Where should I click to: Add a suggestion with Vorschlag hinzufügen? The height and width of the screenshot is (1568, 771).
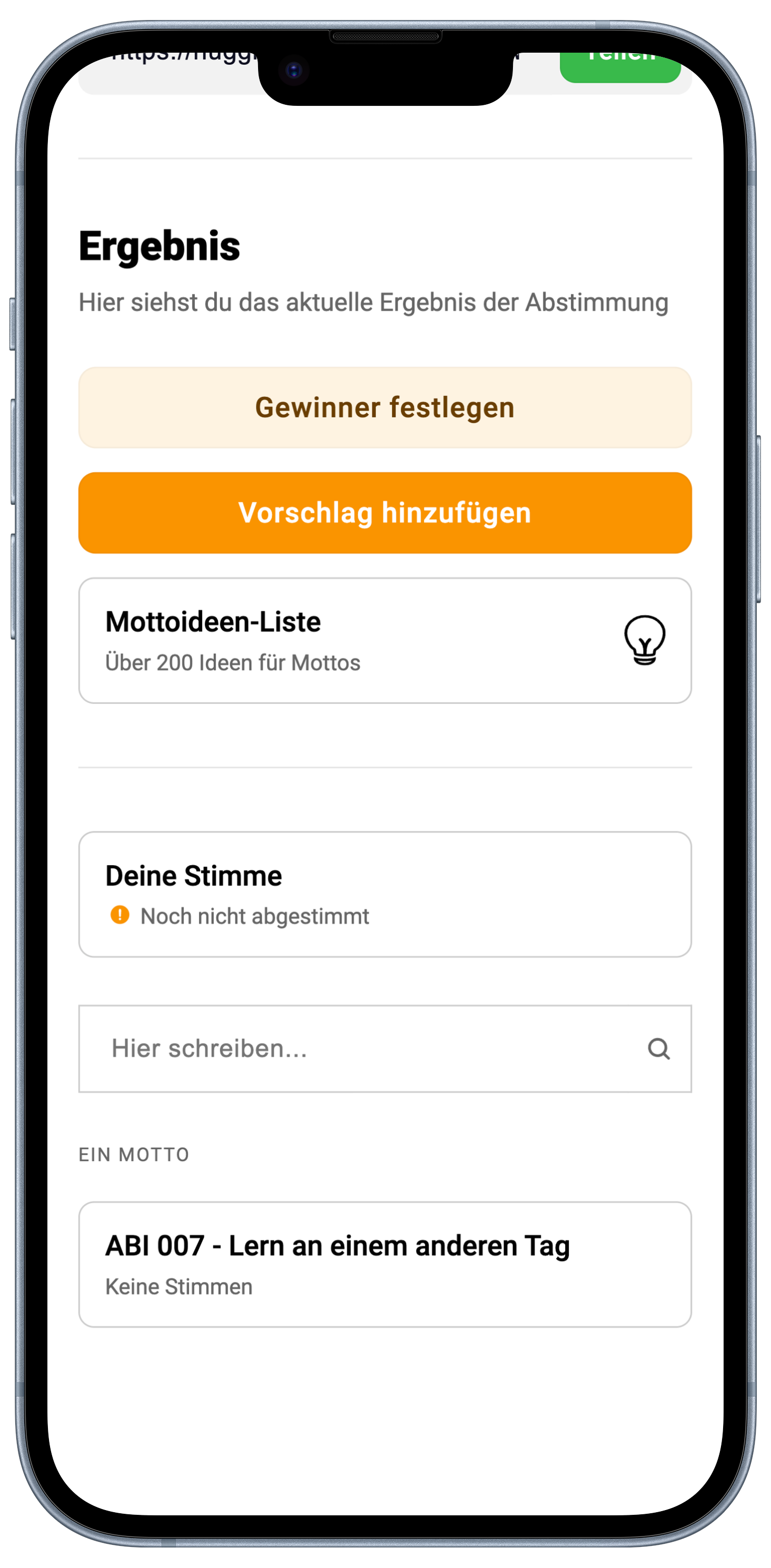coord(385,512)
